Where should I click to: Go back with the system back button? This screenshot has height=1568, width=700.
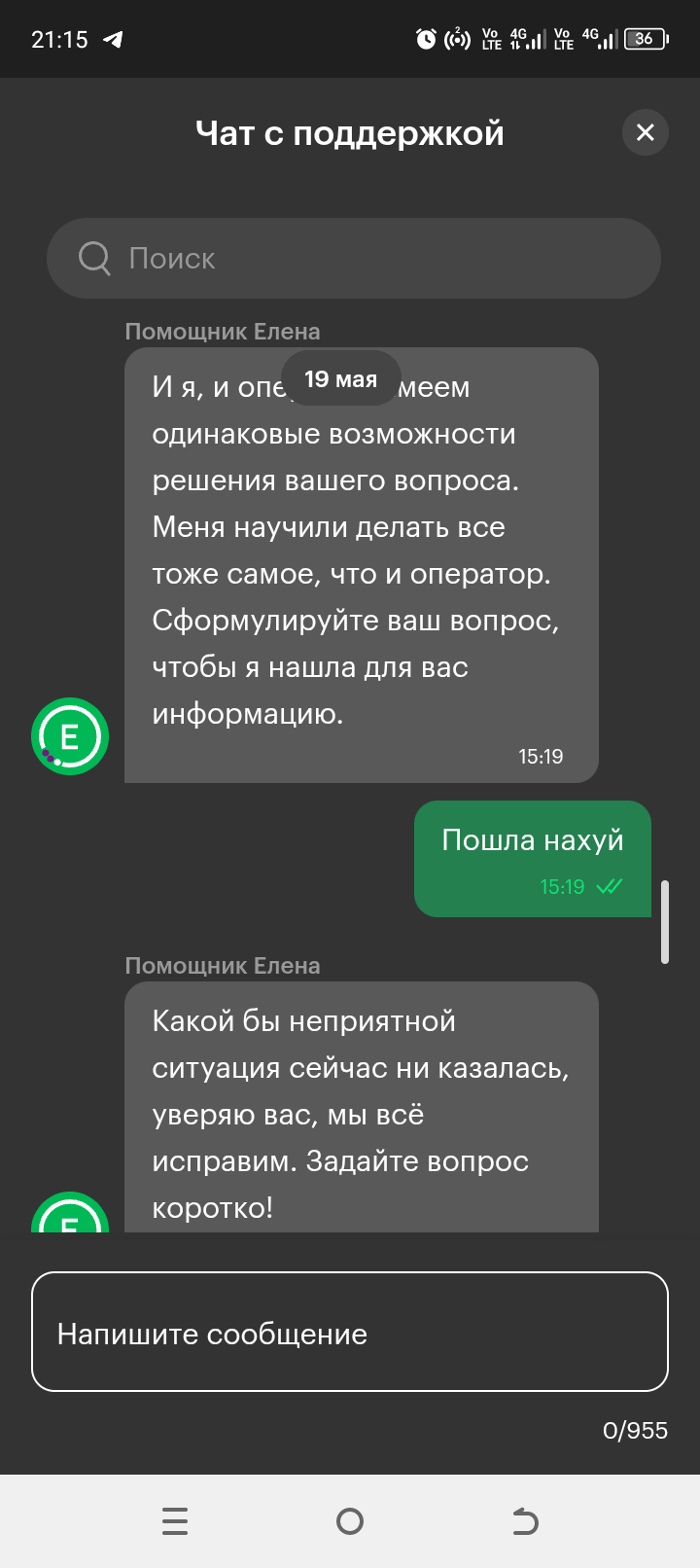click(x=525, y=1520)
